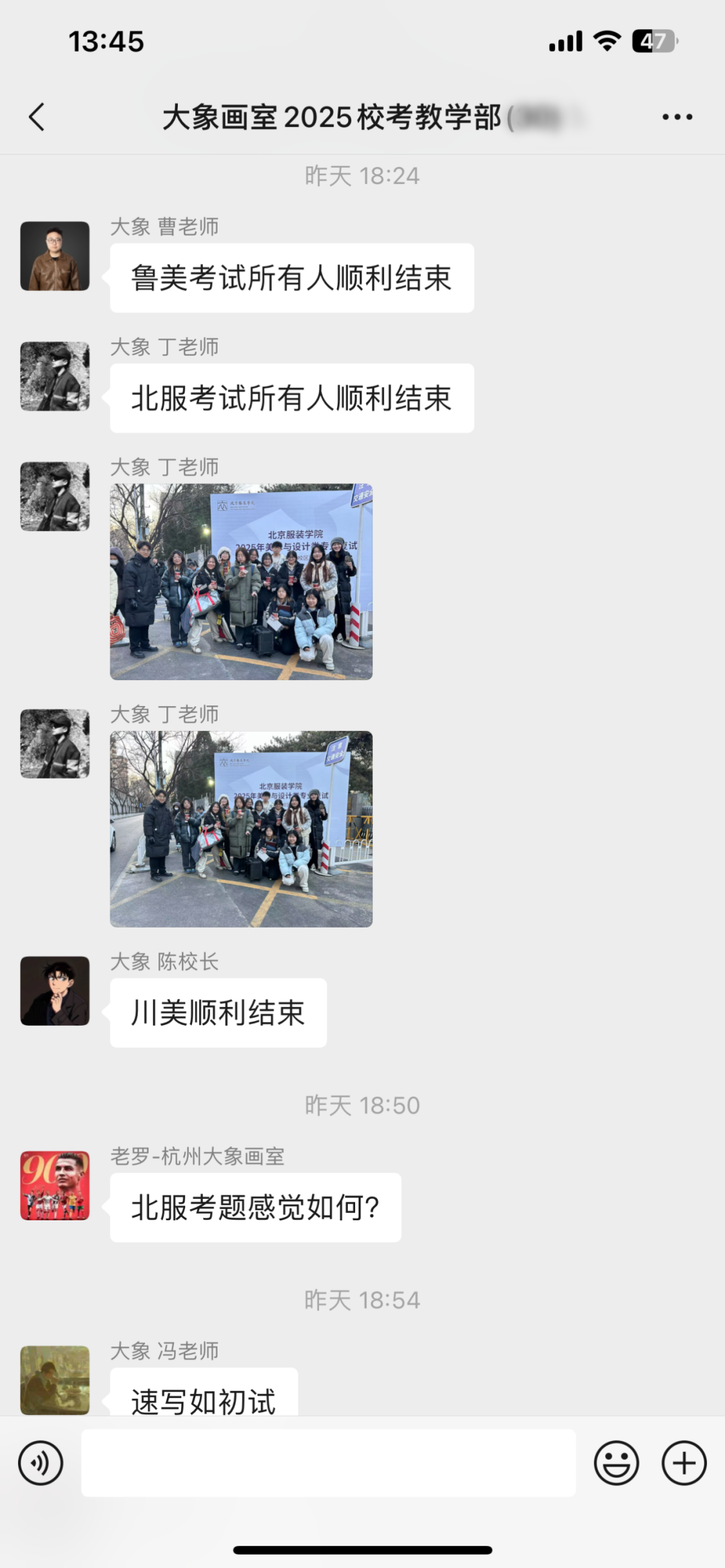Image resolution: width=725 pixels, height=1568 pixels.
Task: Open 丁老师's avatar beside 北服考试 message
Action: click(x=55, y=376)
